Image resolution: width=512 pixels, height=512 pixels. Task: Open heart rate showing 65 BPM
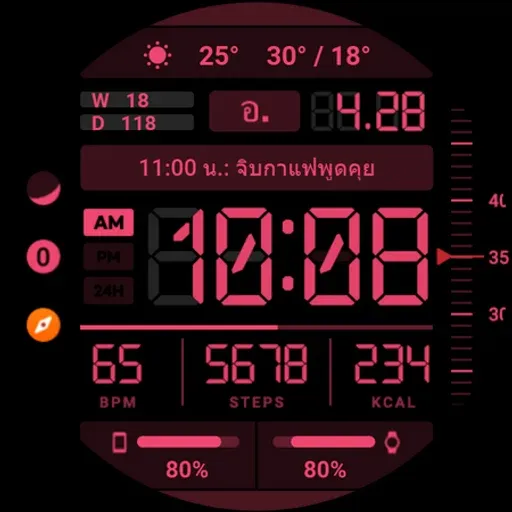pyautogui.click(x=117, y=375)
